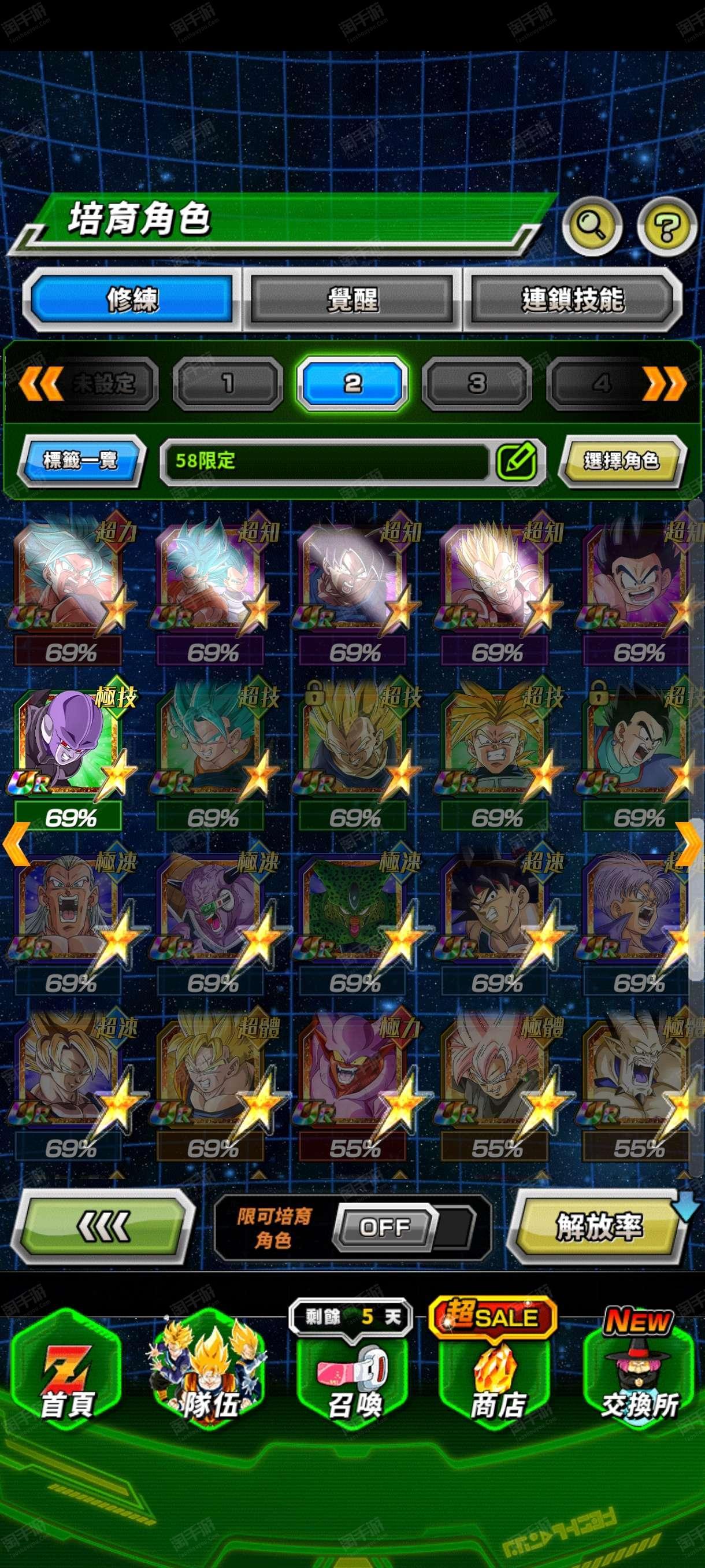The width and height of the screenshot is (705, 1568).
Task: Open the 解放率 sort dropdown
Action: (x=600, y=1226)
